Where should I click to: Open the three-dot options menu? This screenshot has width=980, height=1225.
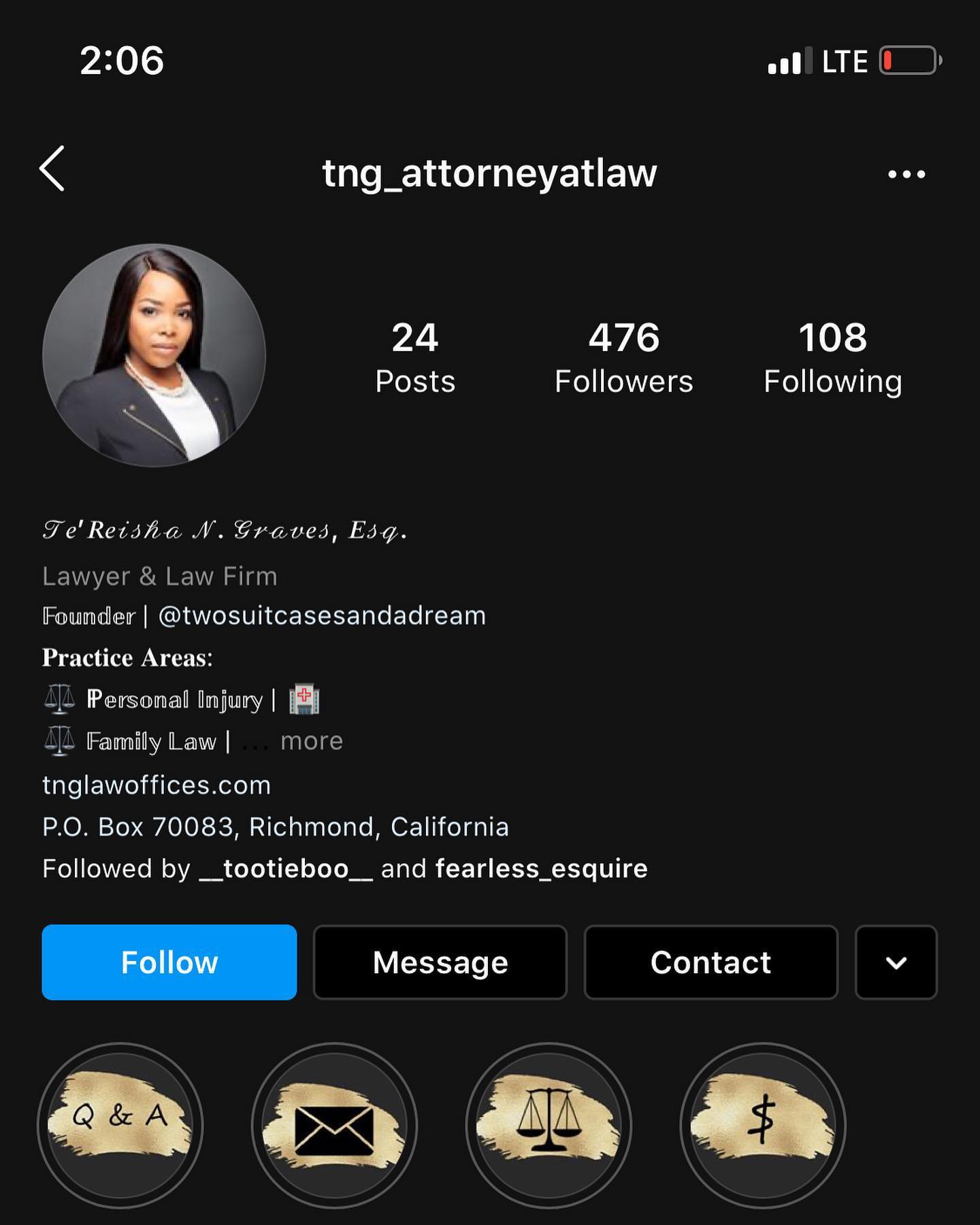click(906, 174)
